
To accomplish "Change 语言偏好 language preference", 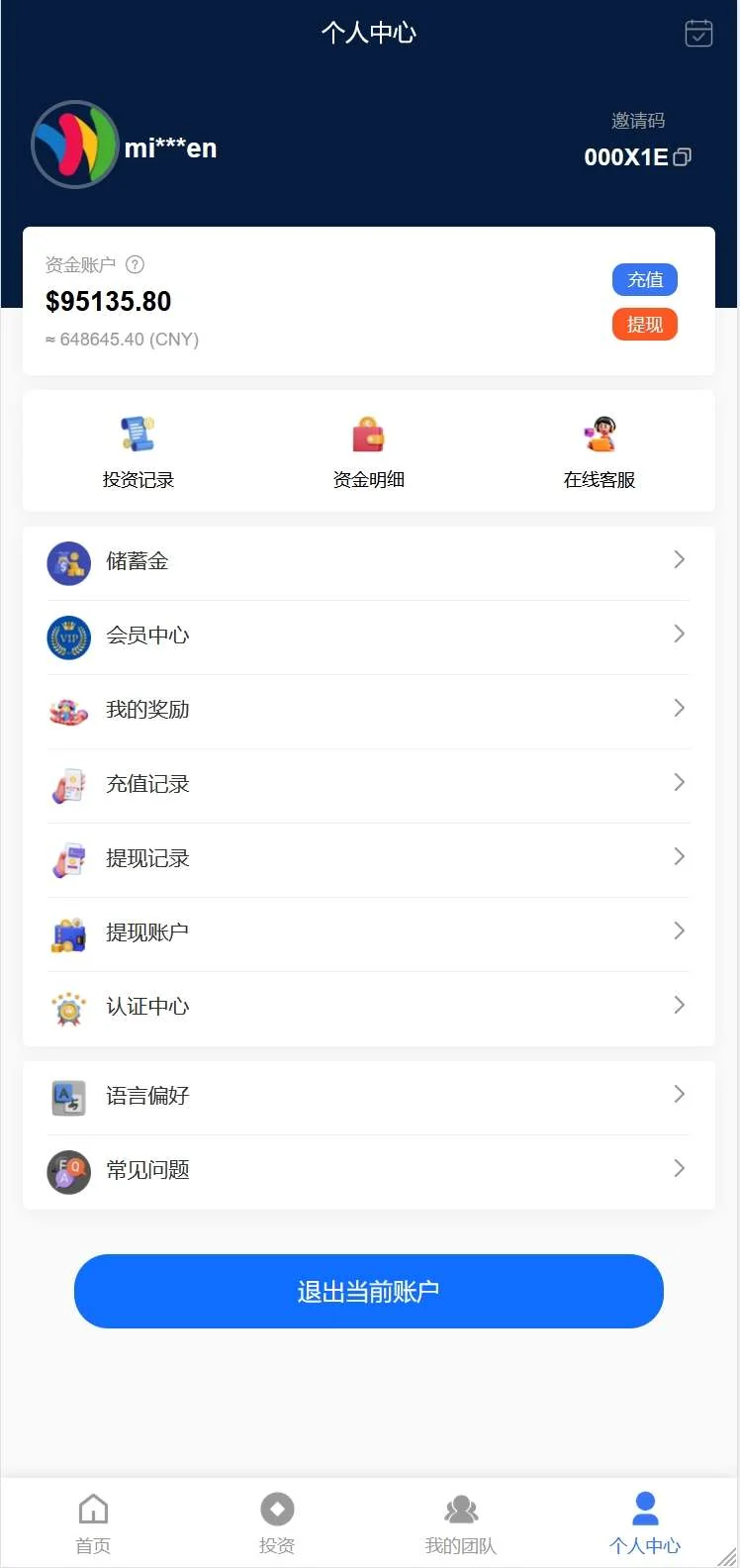I will 368,1096.
